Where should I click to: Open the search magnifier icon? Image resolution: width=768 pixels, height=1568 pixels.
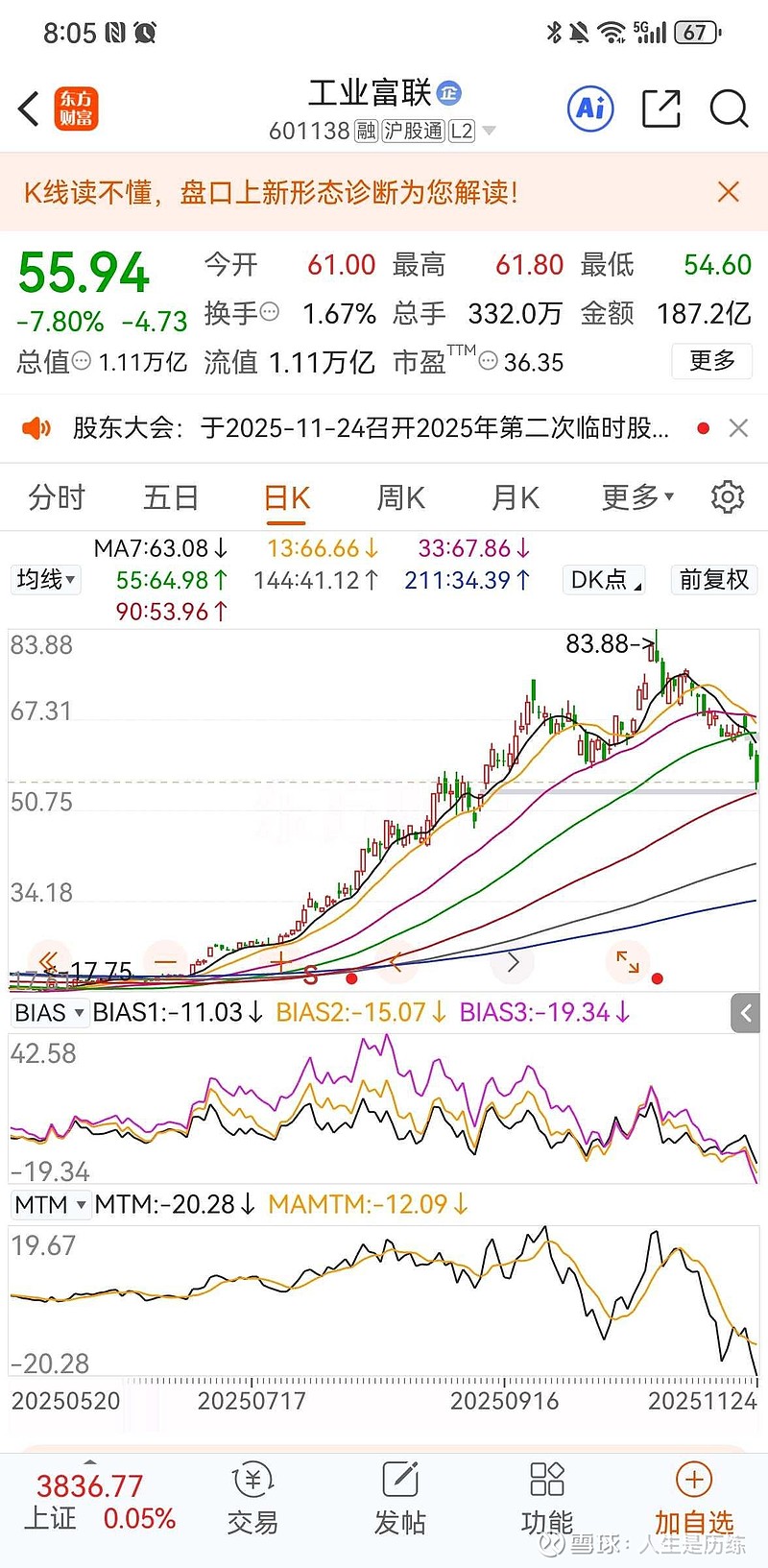tap(729, 109)
